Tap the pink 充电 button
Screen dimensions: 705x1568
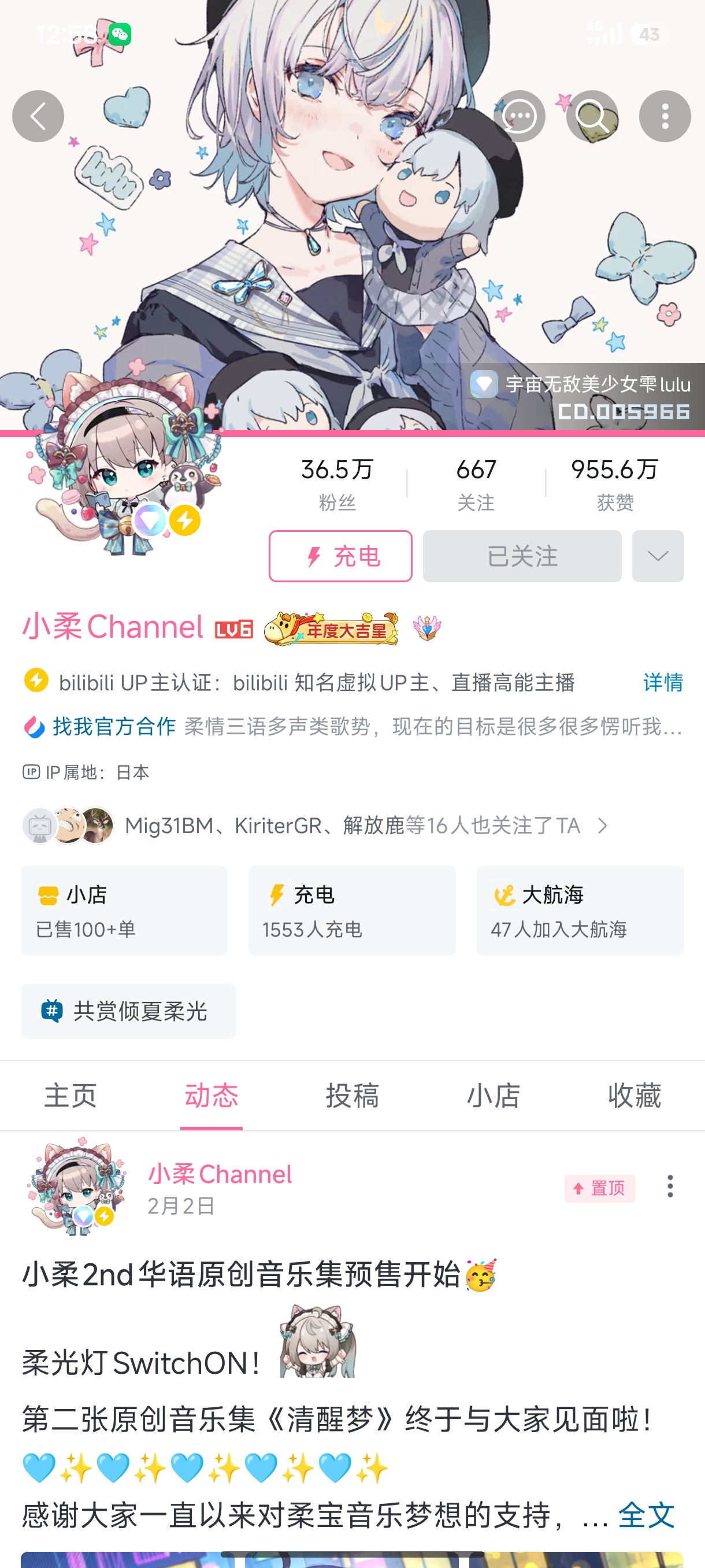pos(340,556)
